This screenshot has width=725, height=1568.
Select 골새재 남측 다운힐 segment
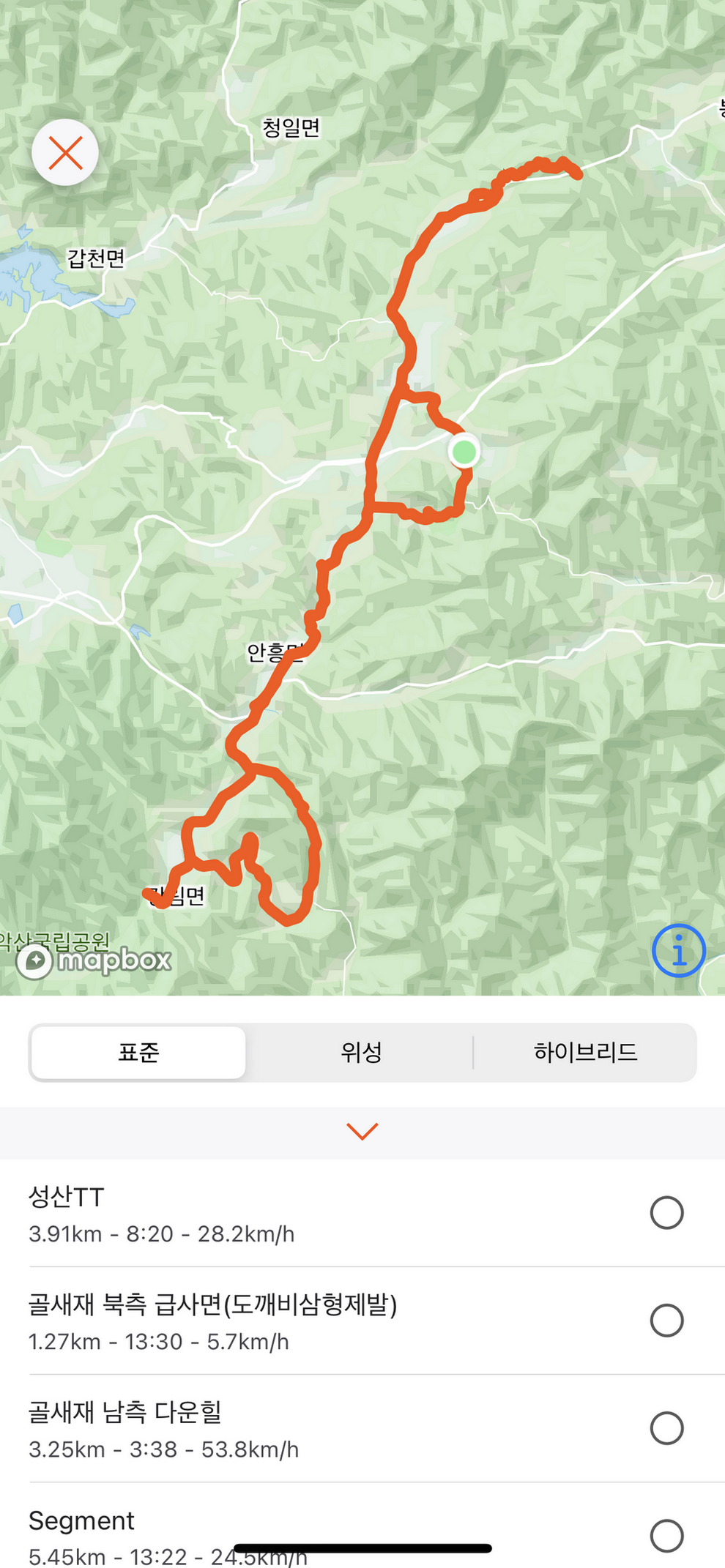[666, 1427]
